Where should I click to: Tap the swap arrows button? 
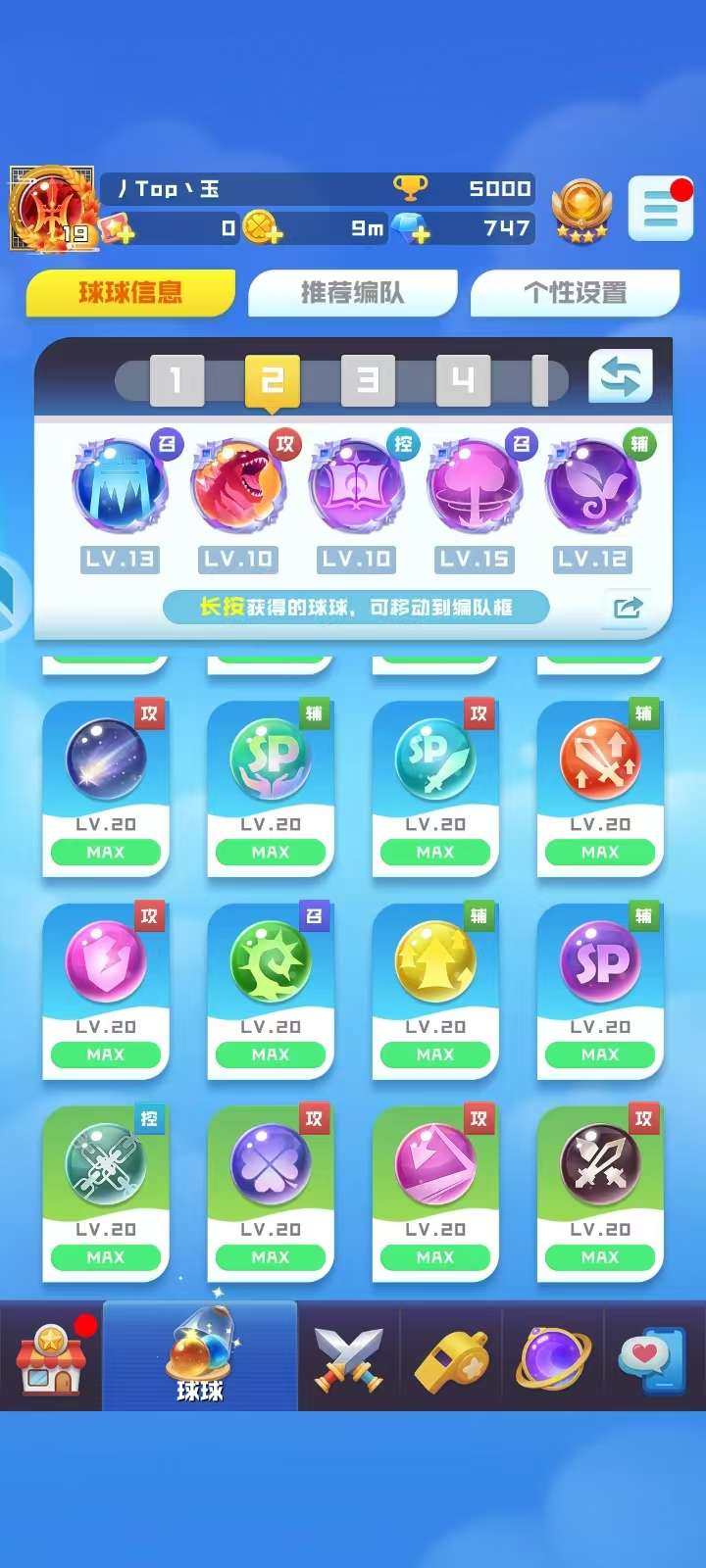coord(620,376)
